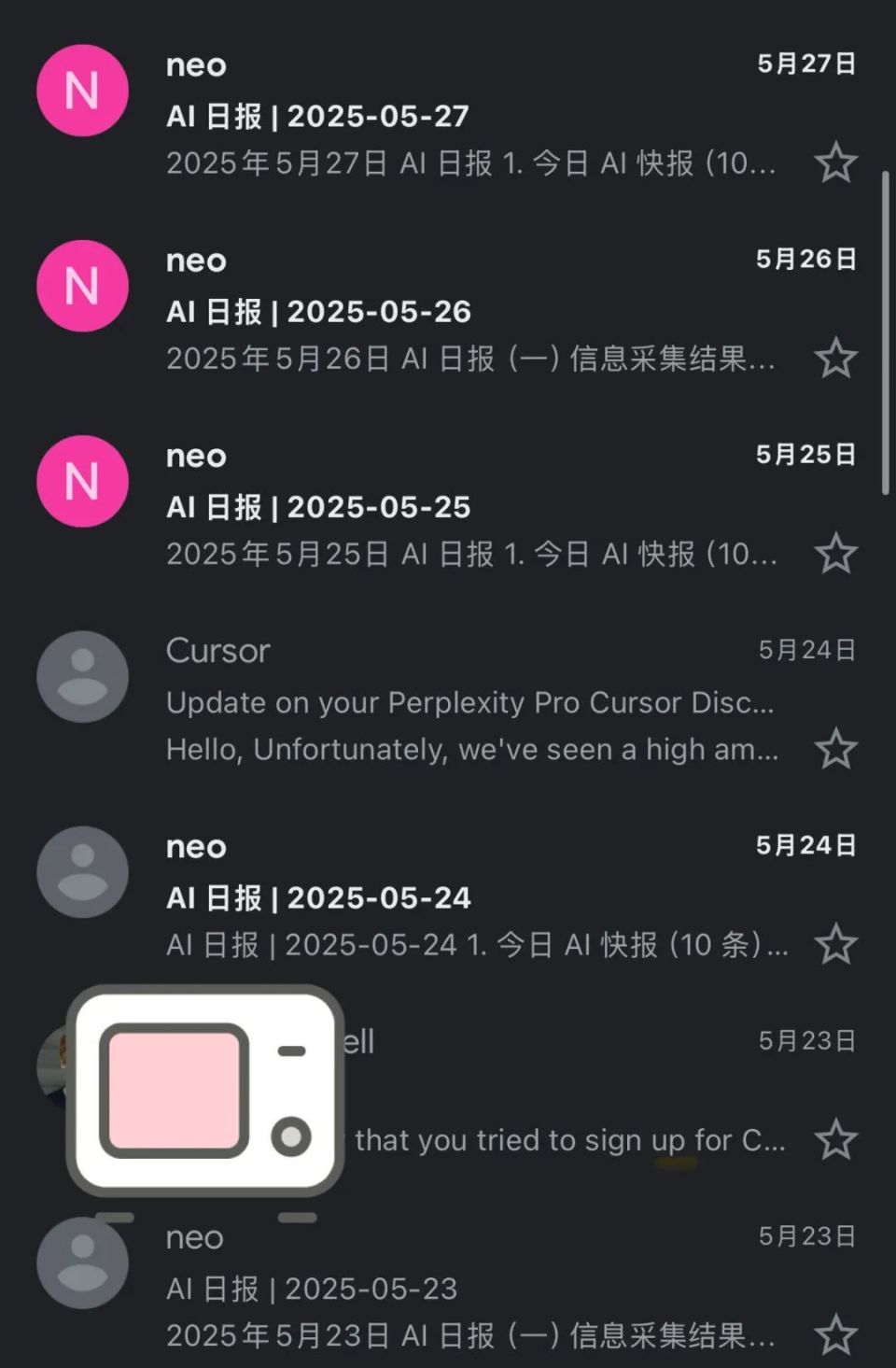Tap neo's gray avatar on the 2025-05-24 email
Screen dimensions: 896x1368
click(81, 871)
